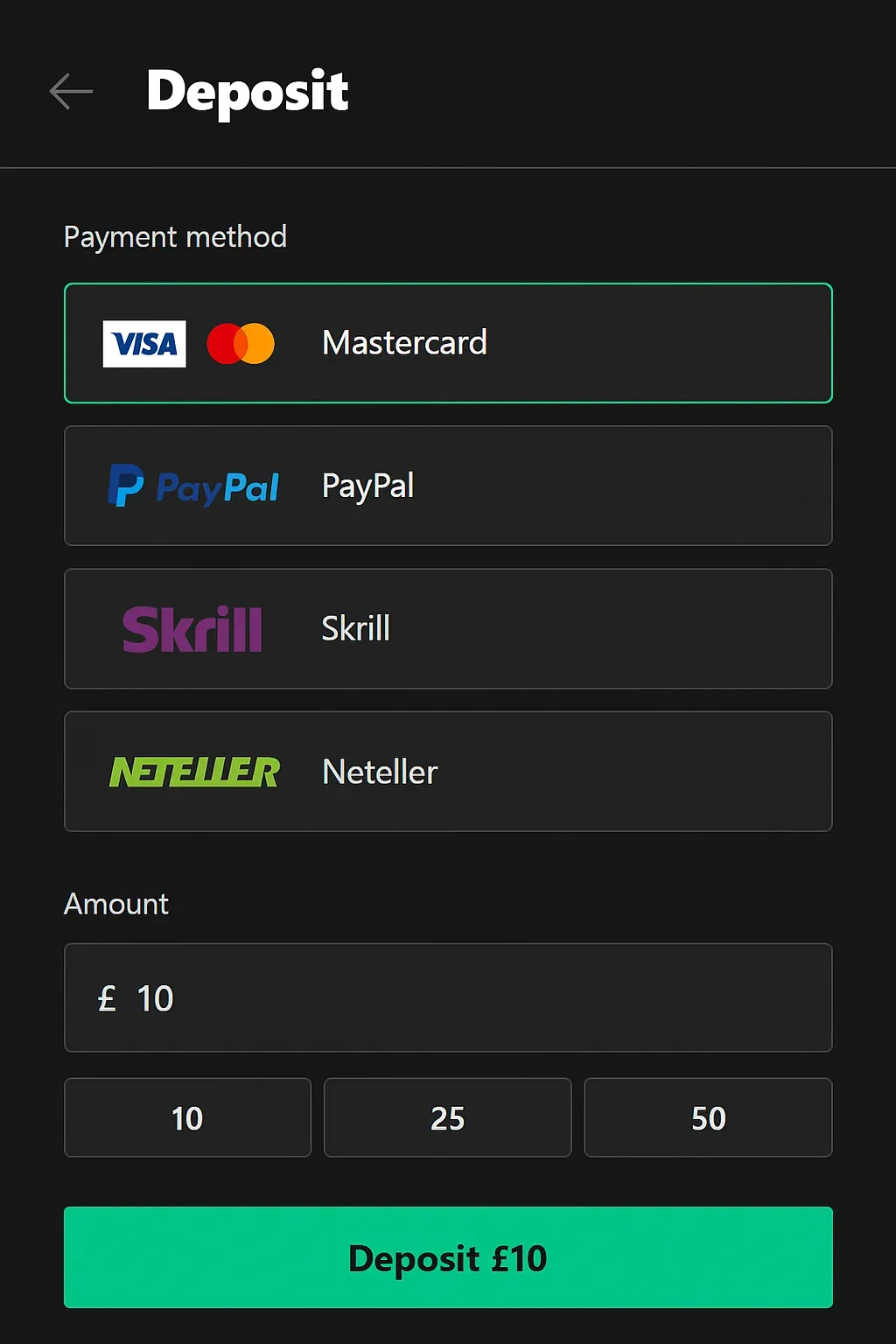Viewport: 896px width, 1344px height.
Task: Confirm with the Deposit £10 button
Action: (x=448, y=1257)
